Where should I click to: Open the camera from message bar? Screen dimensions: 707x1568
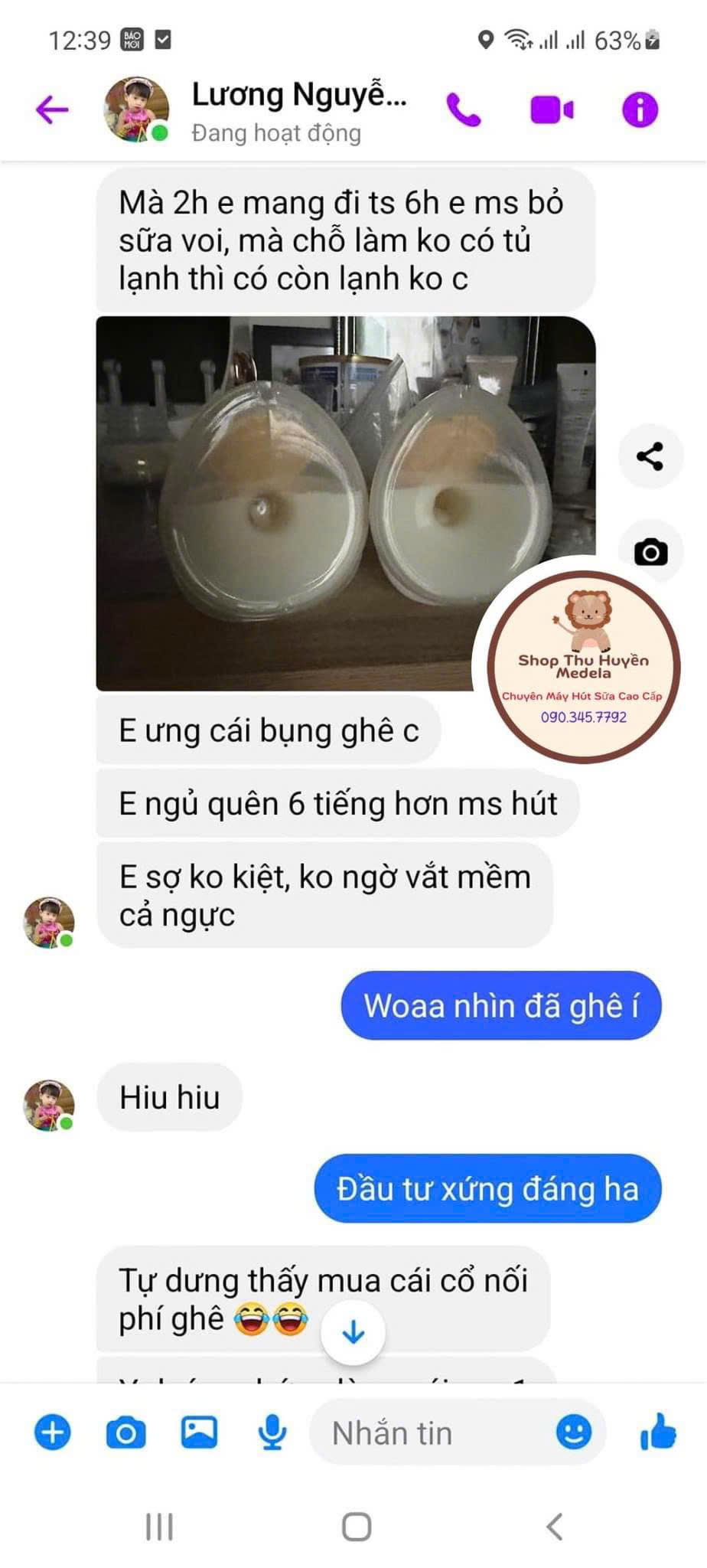pyautogui.click(x=125, y=1432)
